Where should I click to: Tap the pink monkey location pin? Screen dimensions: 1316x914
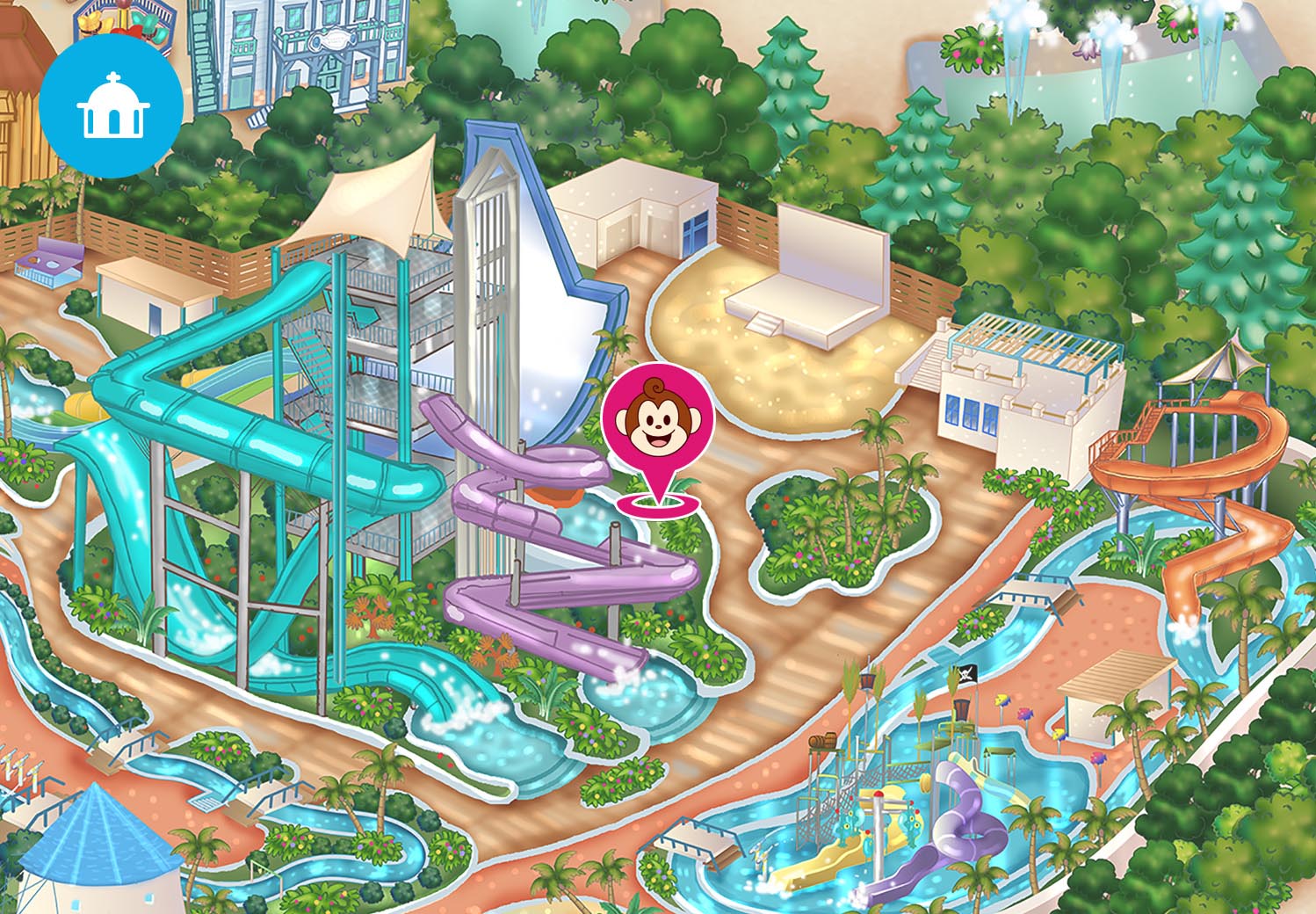point(658,423)
